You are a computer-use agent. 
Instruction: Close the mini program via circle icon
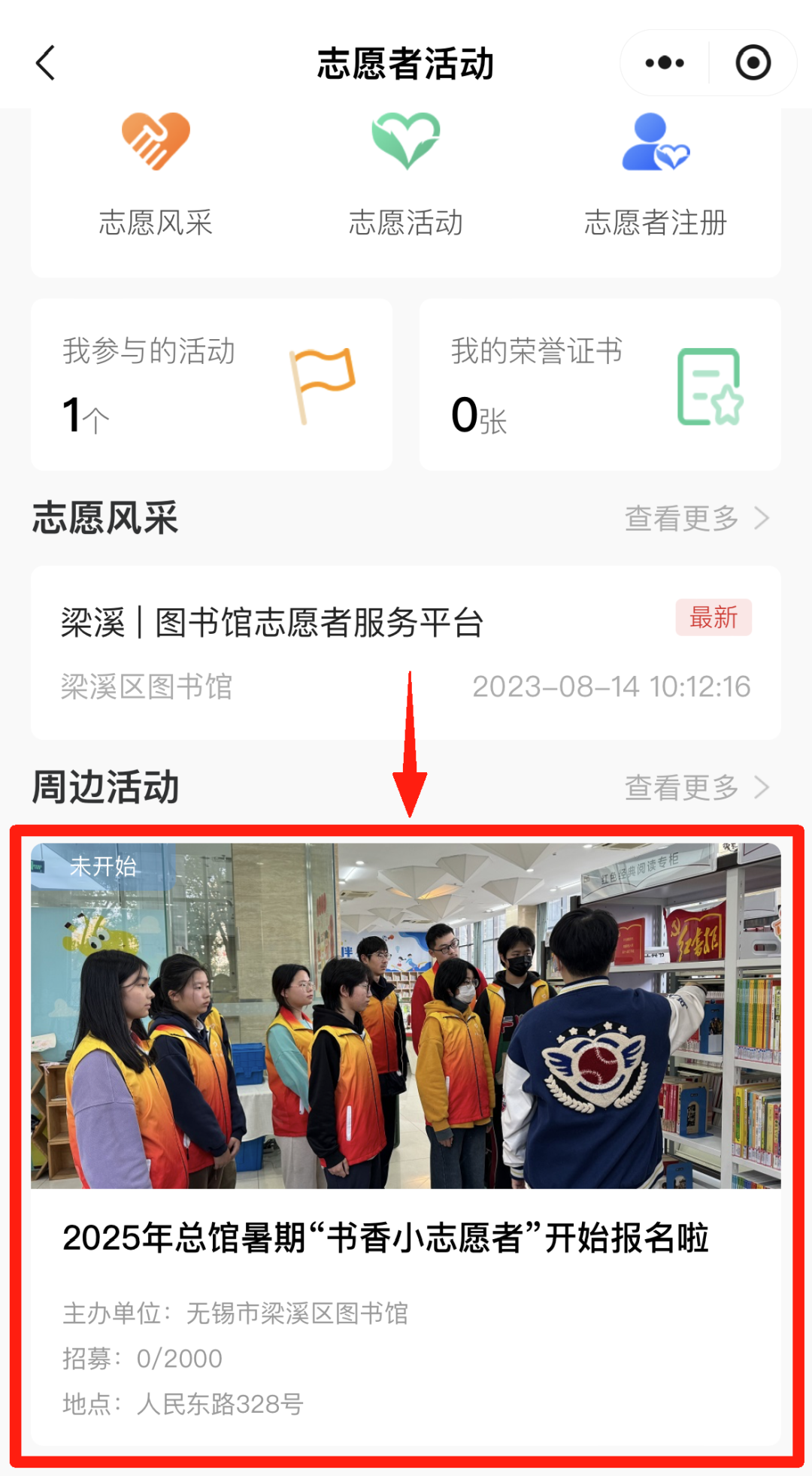coord(753,63)
